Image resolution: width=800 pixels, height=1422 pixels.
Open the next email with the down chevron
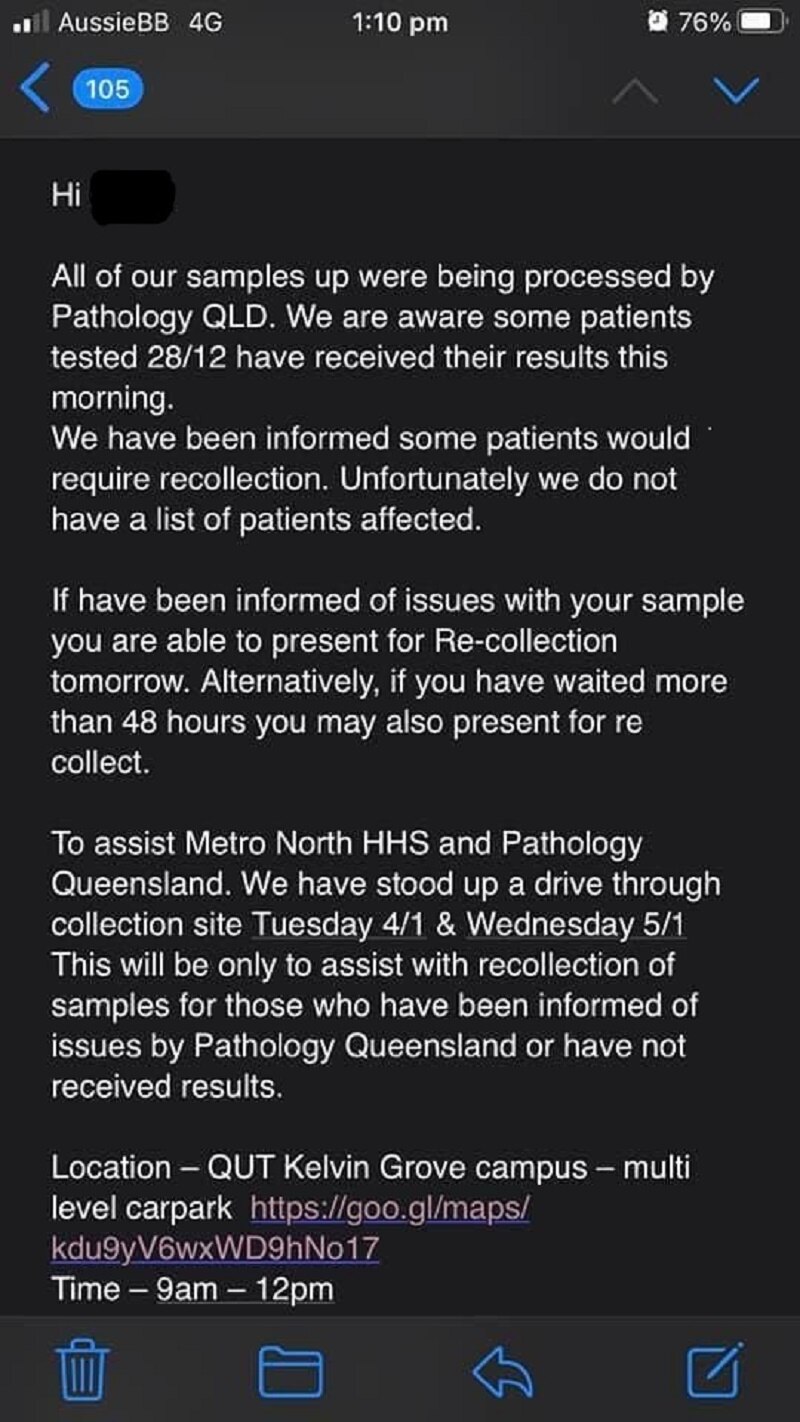(737, 90)
